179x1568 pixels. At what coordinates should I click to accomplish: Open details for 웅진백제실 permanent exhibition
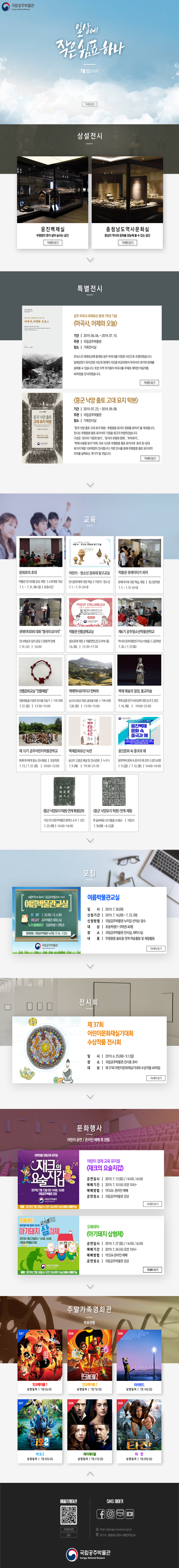click(52, 242)
